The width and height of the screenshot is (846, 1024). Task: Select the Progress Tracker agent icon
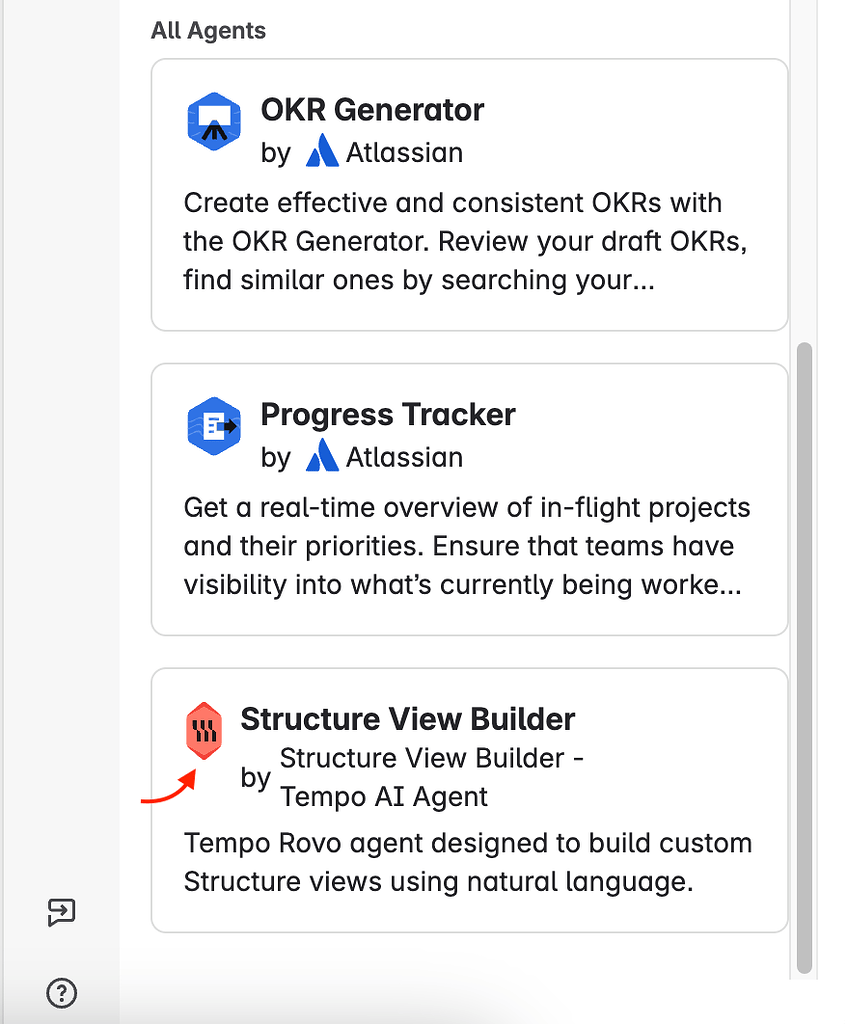point(214,427)
